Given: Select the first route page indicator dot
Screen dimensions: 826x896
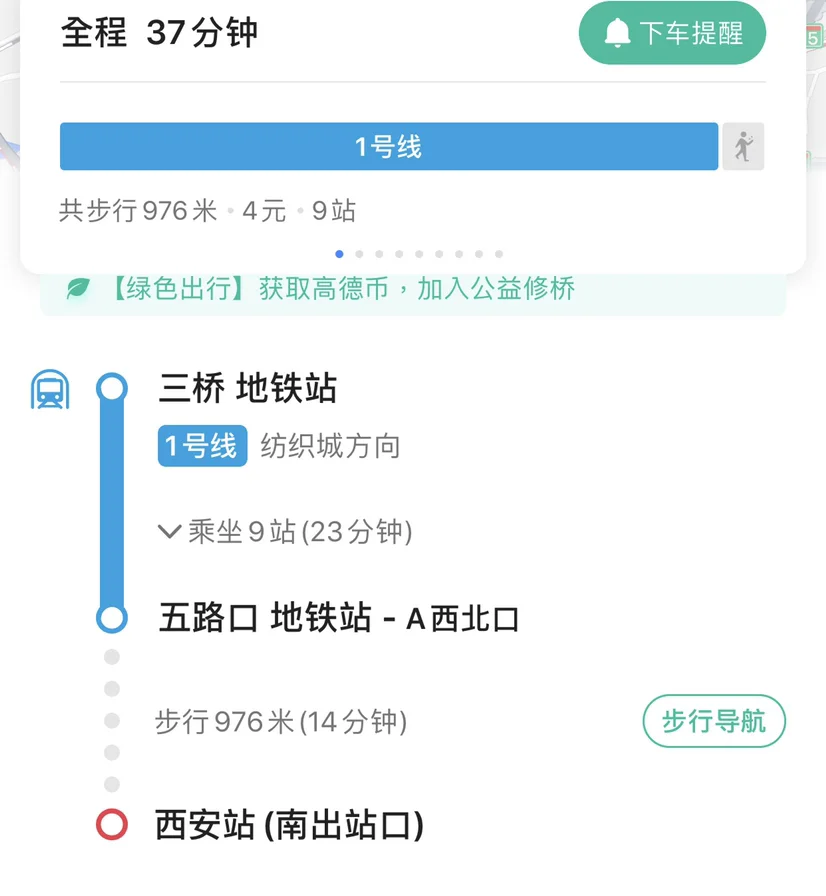Looking at the screenshot, I should pyautogui.click(x=338, y=253).
